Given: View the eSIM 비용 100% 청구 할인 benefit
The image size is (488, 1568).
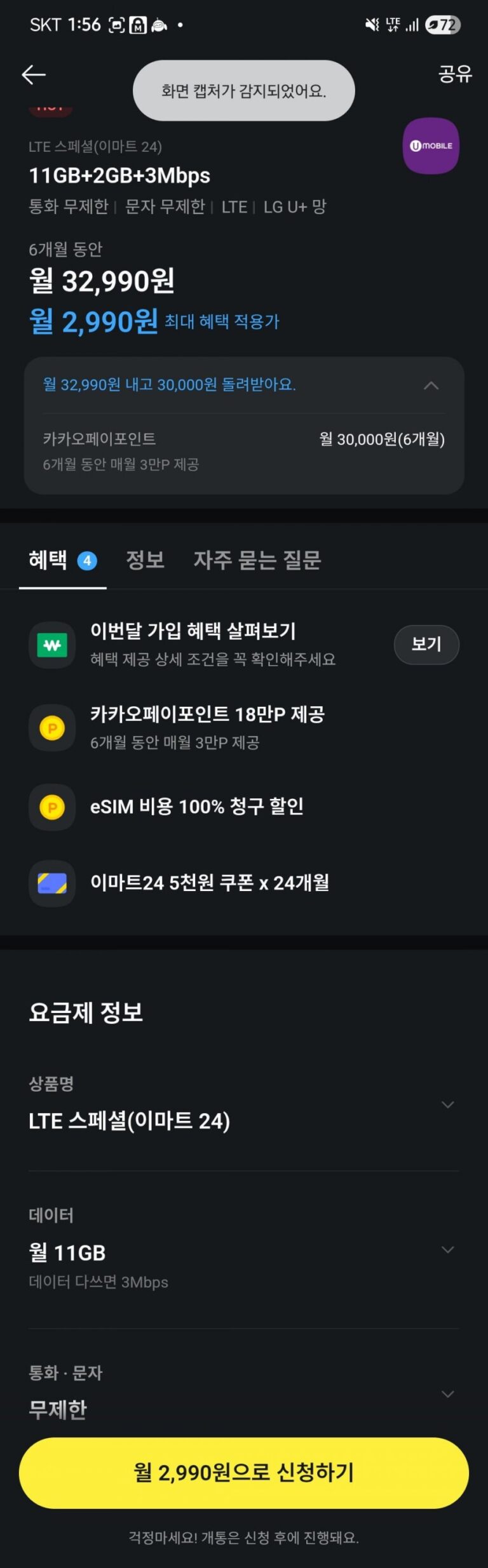Looking at the screenshot, I should 196,807.
